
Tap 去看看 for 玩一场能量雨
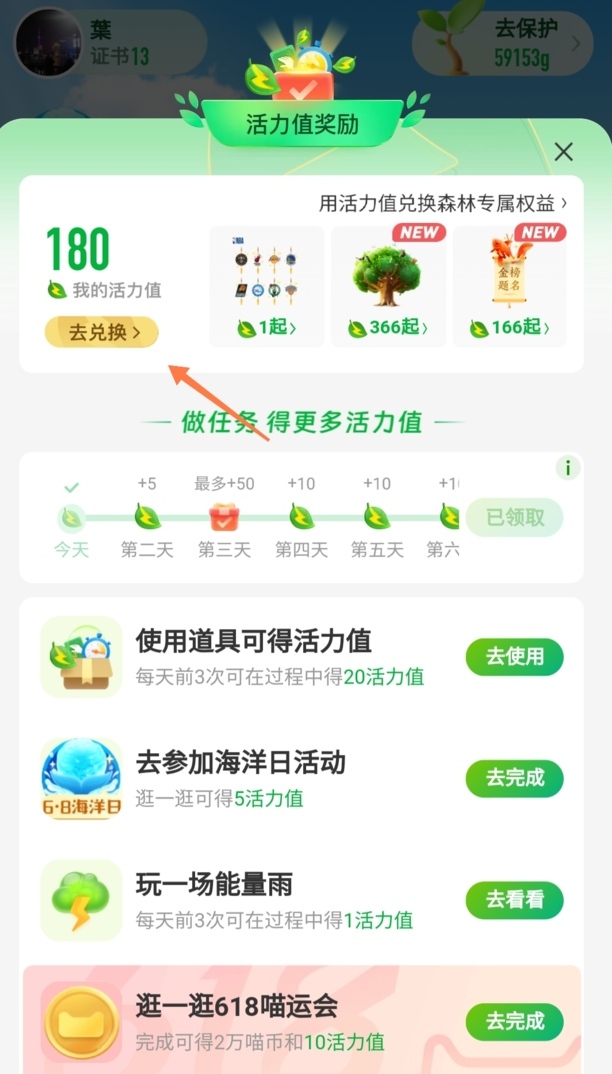514,900
